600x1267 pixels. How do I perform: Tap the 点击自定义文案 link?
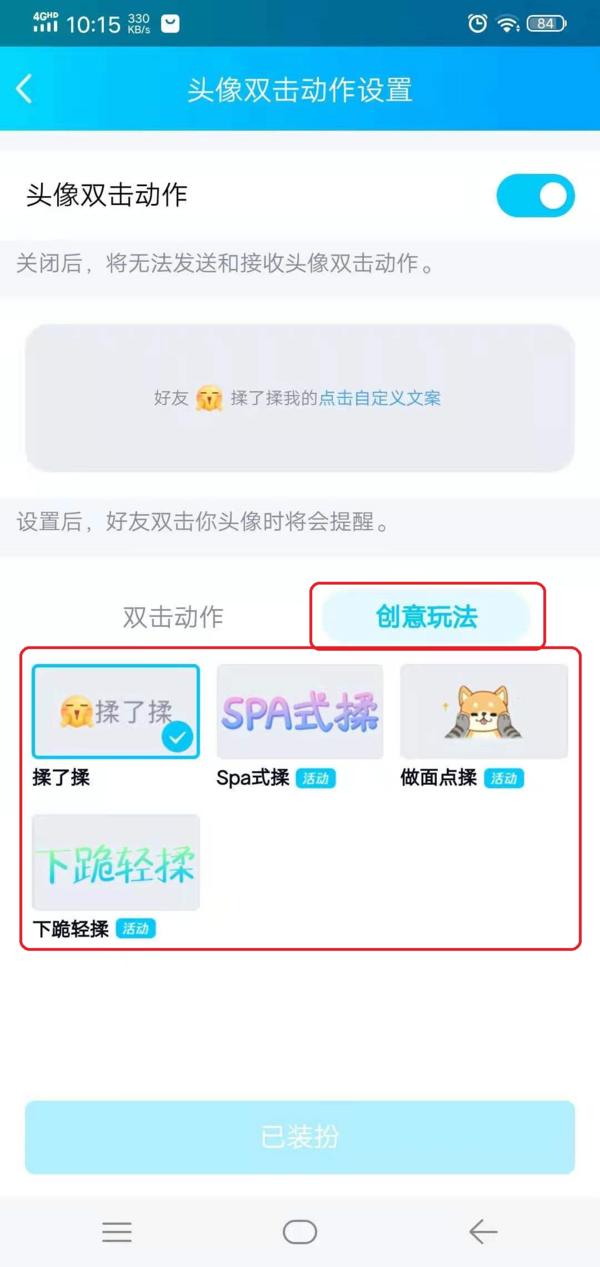coord(379,398)
